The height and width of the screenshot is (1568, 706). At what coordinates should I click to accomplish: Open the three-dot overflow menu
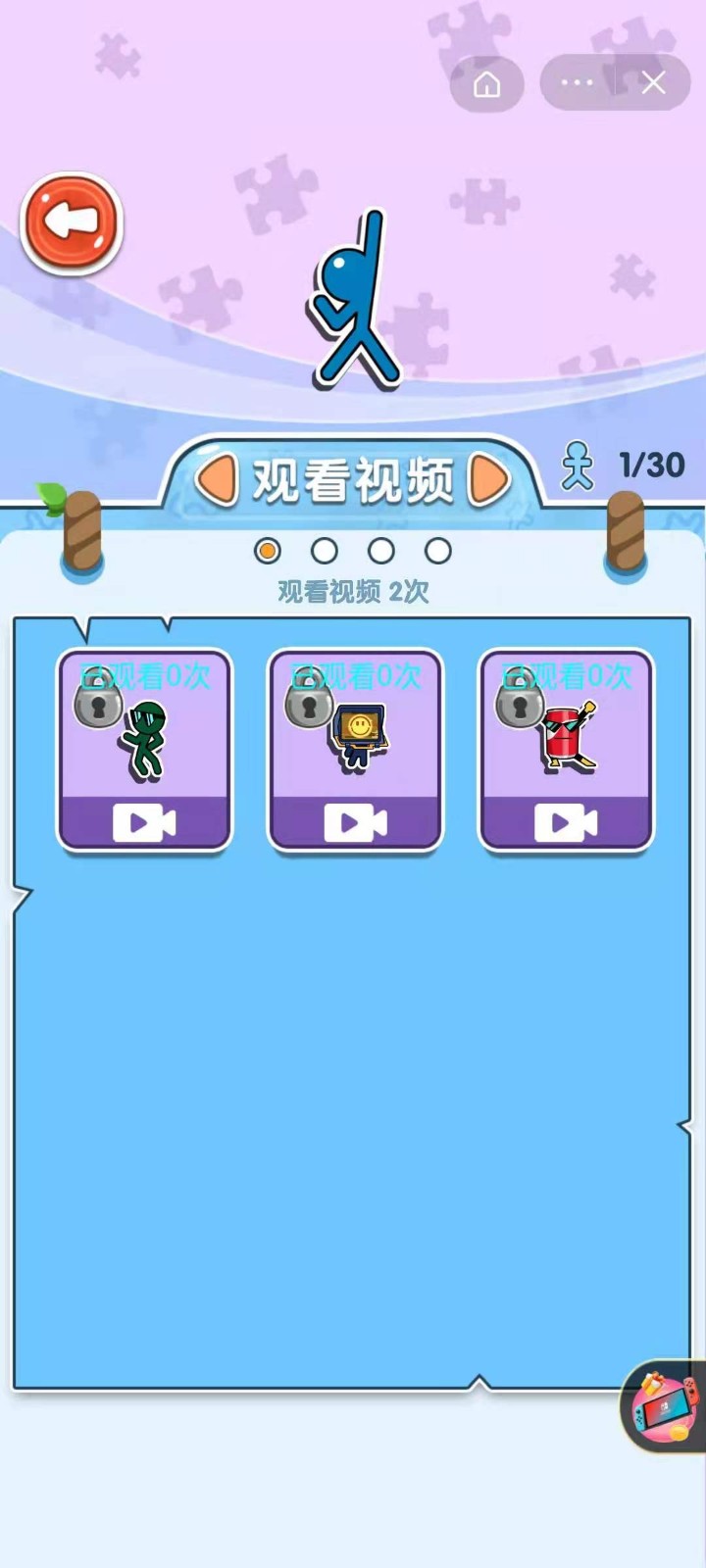coord(577,83)
